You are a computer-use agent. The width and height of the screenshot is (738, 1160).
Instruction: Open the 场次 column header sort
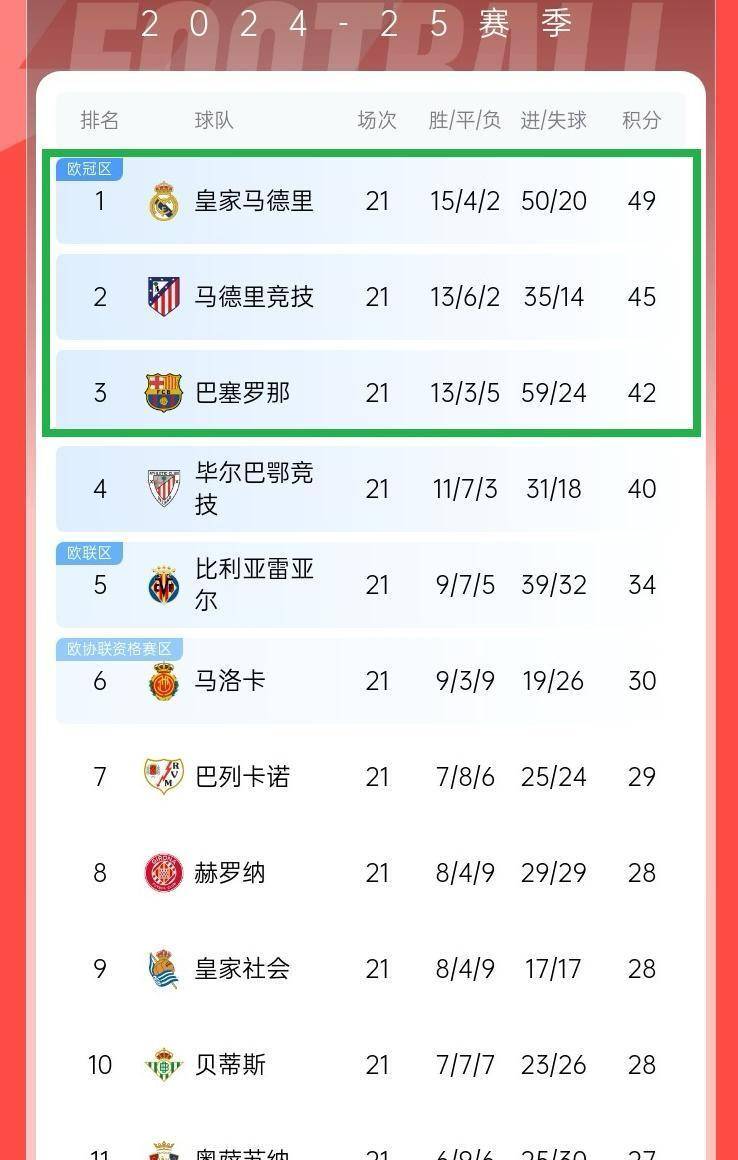pyautogui.click(x=376, y=120)
